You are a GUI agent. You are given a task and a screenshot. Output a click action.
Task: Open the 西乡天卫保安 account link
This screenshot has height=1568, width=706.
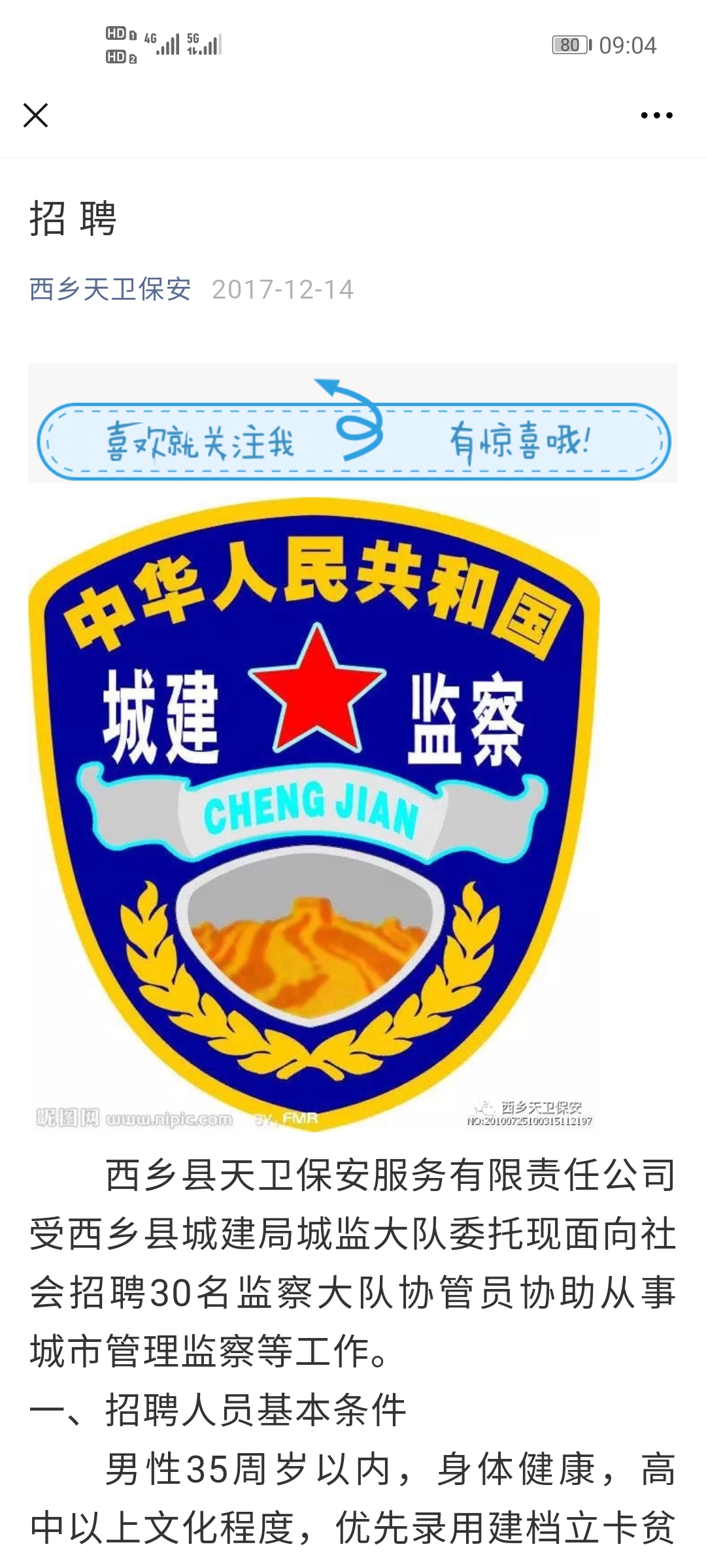tap(110, 289)
